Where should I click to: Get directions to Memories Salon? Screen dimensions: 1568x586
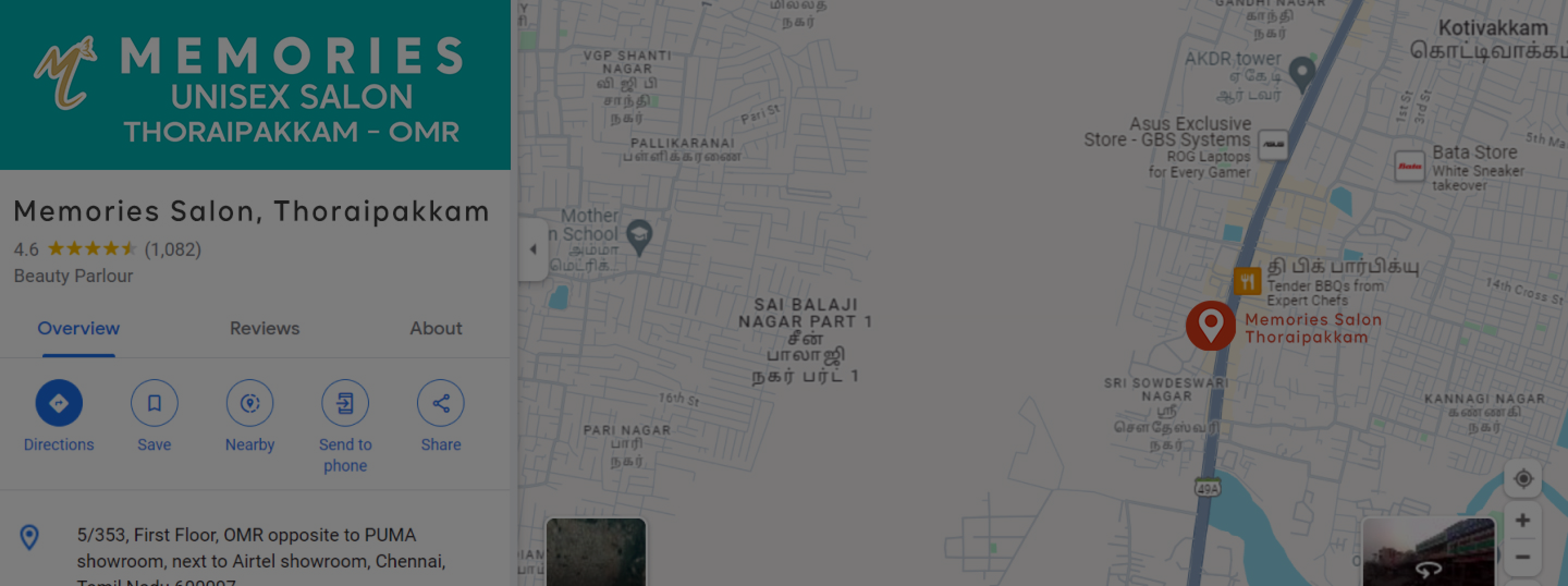coord(59,403)
